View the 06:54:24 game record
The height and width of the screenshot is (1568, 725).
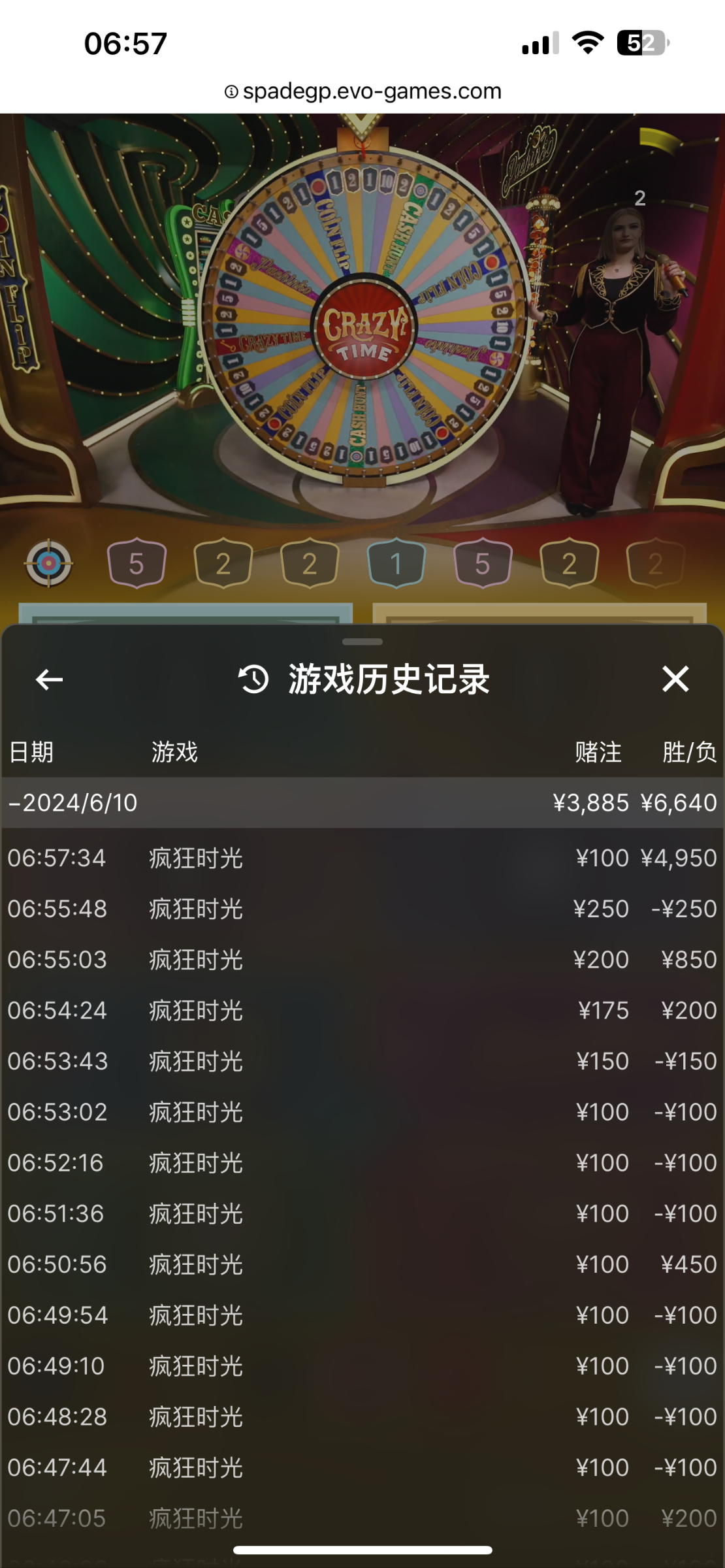tap(362, 1011)
